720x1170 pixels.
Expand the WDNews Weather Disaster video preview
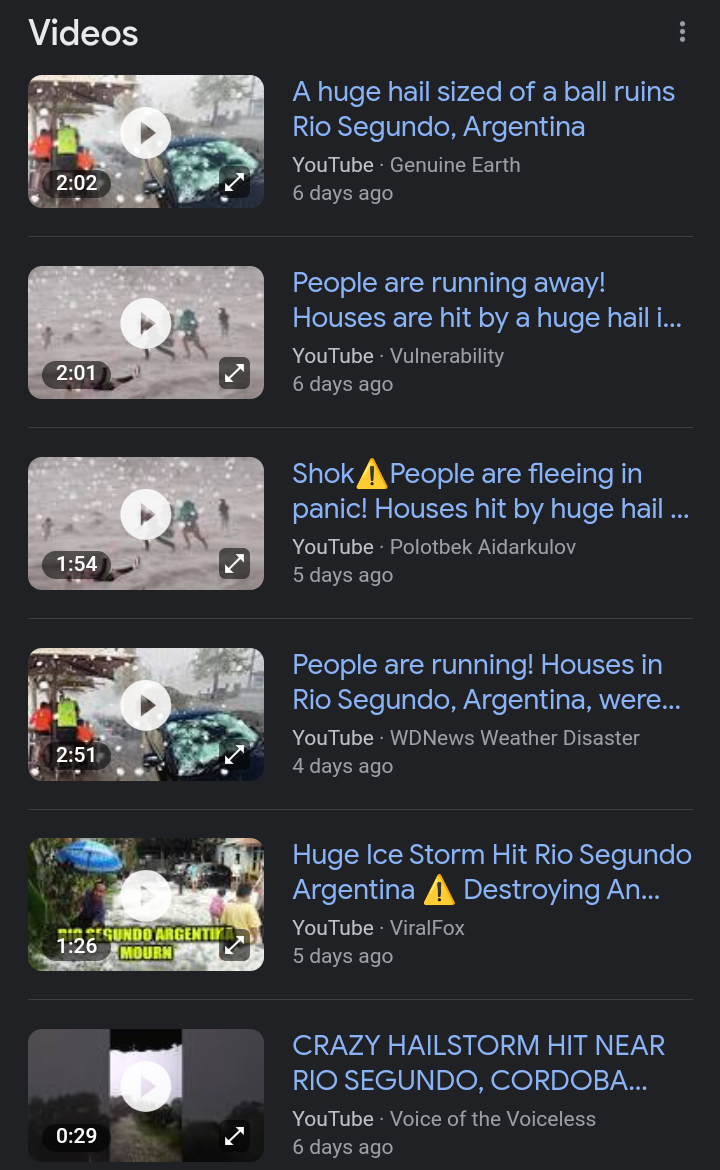pyautogui.click(x=234, y=755)
